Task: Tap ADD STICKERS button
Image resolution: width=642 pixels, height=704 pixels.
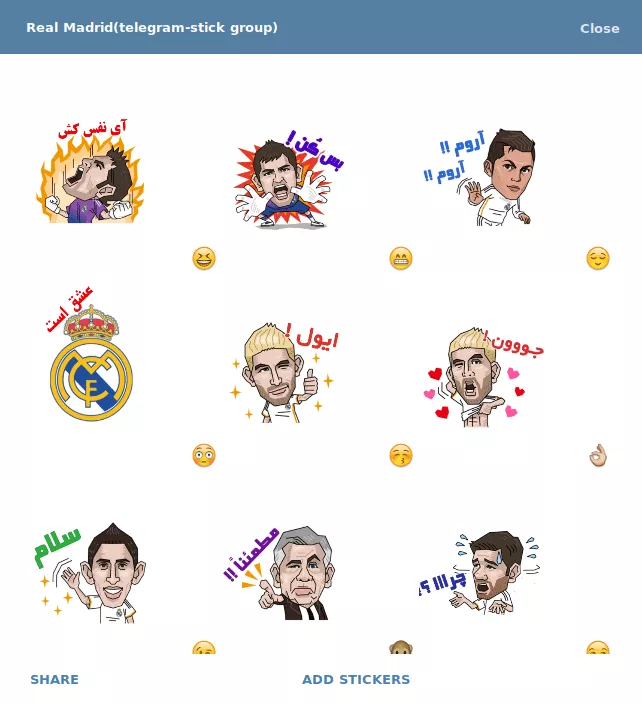Action: [356, 679]
